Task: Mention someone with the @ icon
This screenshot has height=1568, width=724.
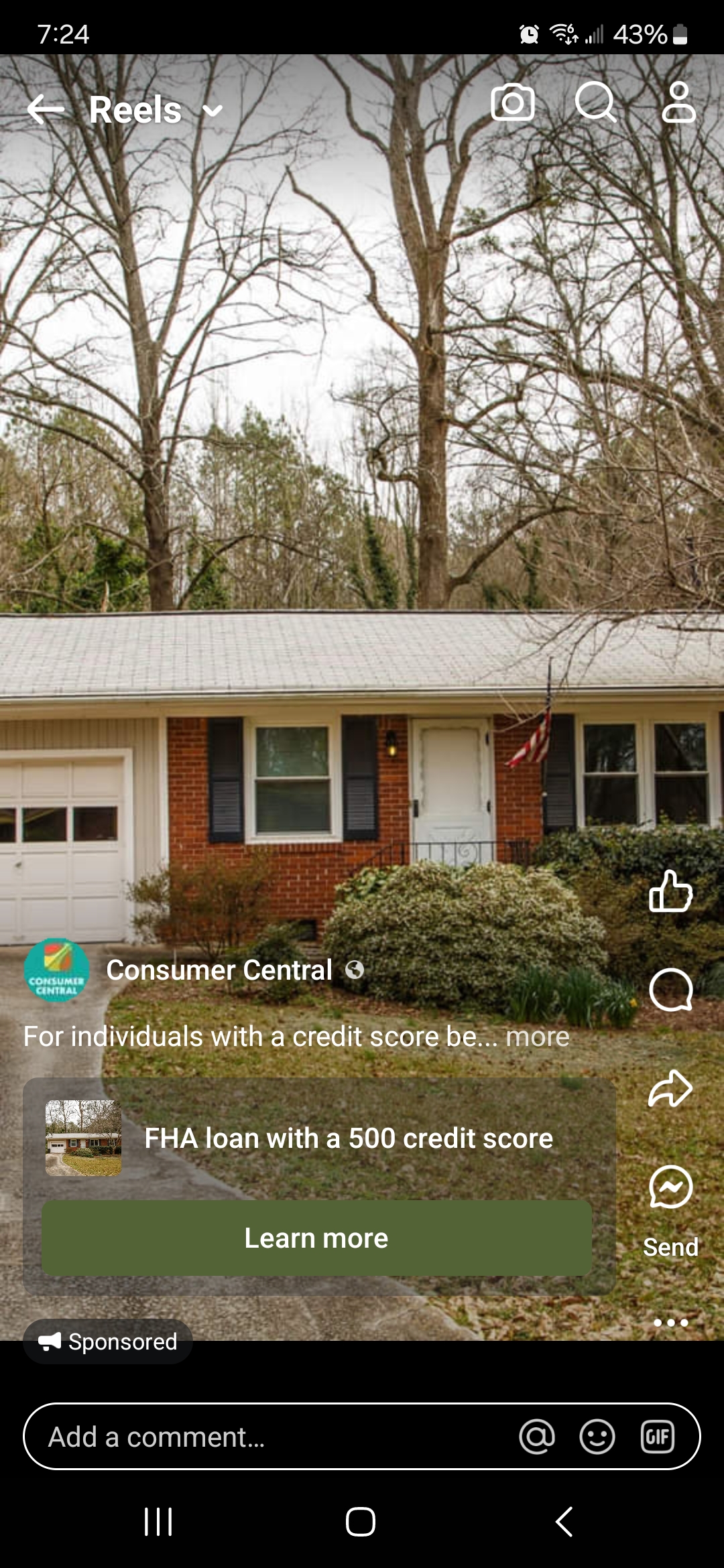Action: [537, 1437]
